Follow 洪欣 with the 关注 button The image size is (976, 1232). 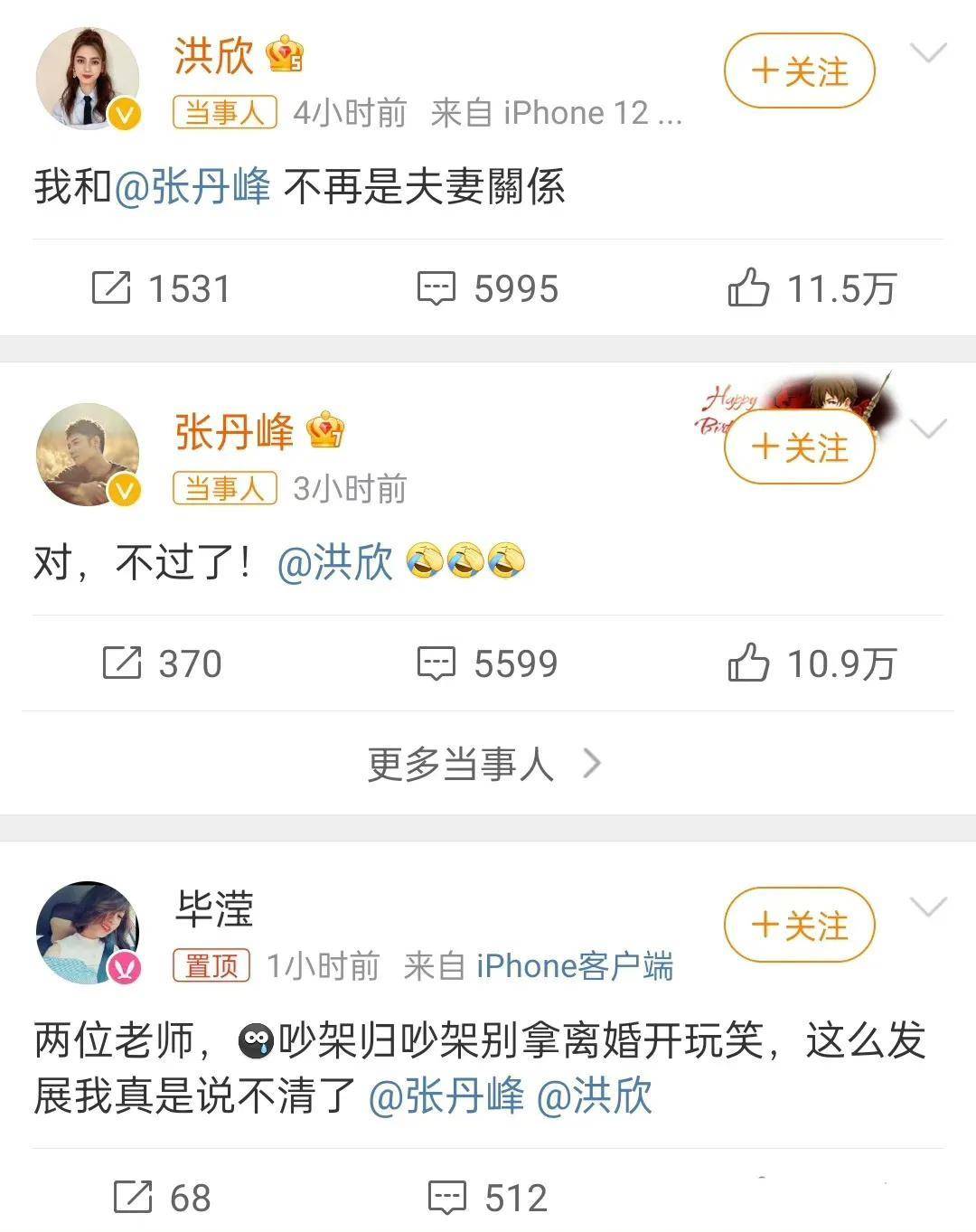pyautogui.click(x=799, y=71)
